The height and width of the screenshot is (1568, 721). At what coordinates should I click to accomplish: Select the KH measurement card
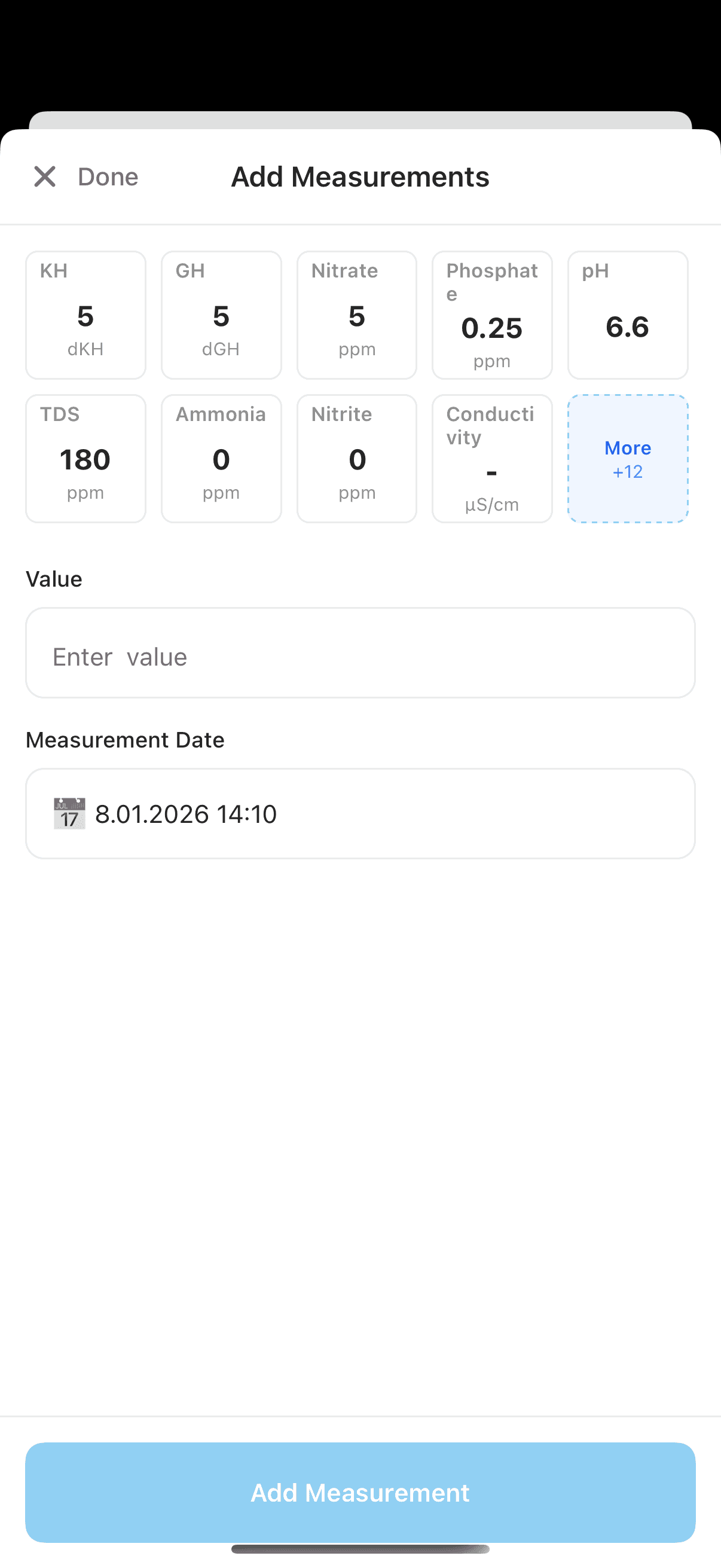(x=85, y=314)
